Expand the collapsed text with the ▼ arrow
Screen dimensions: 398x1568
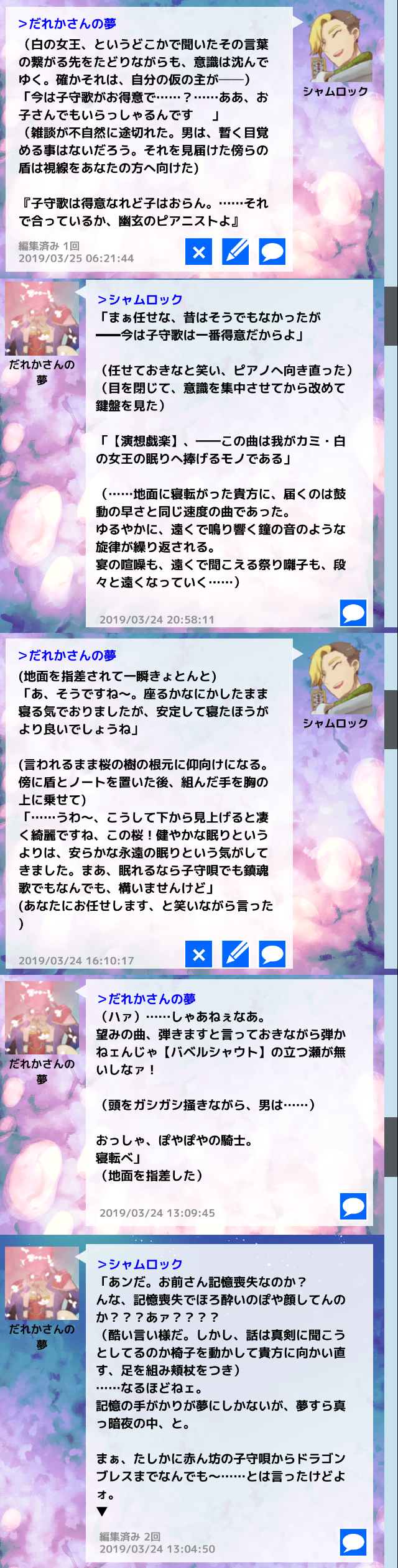(103, 1511)
